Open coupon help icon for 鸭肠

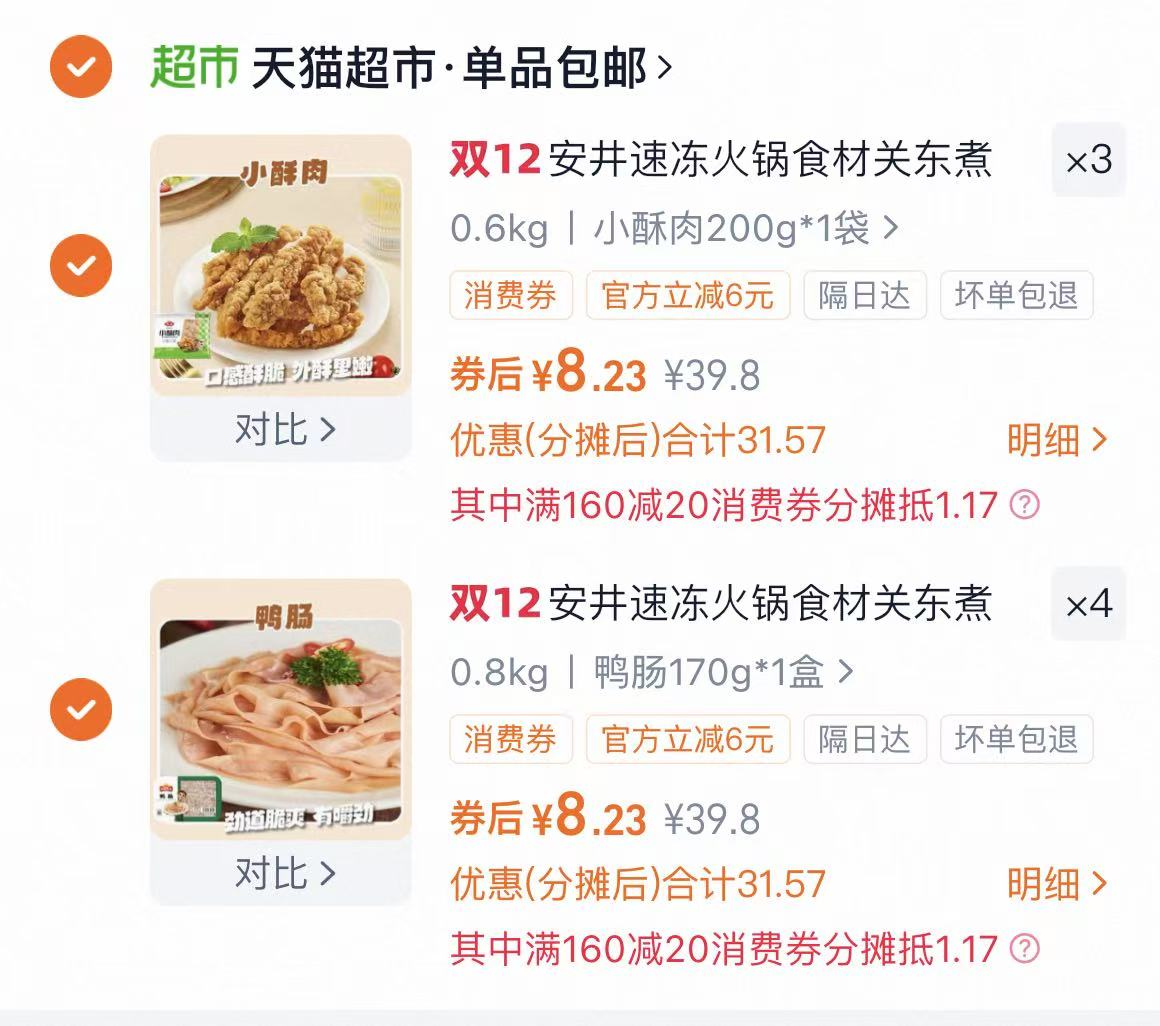tap(1024, 949)
